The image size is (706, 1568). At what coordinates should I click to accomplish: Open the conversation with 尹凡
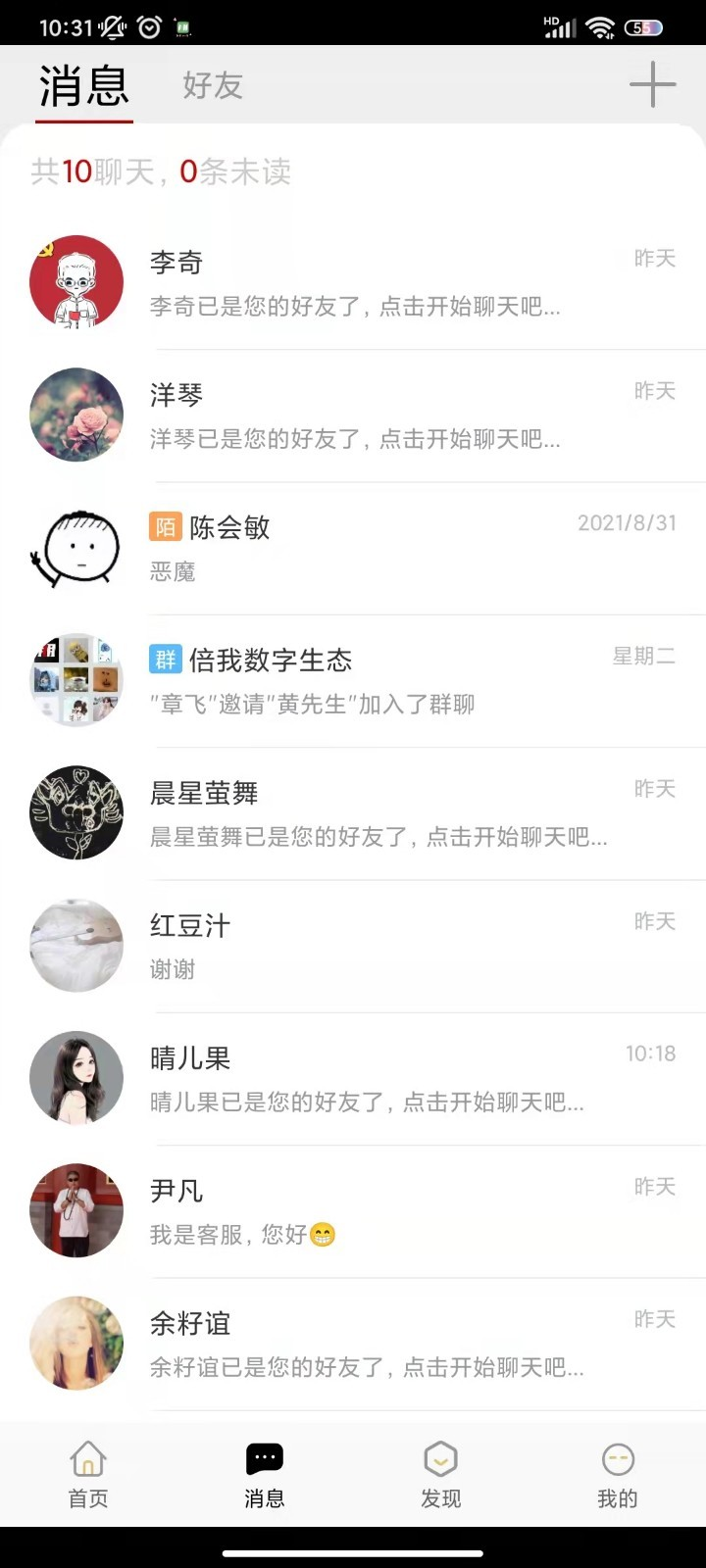[x=392, y=1210]
